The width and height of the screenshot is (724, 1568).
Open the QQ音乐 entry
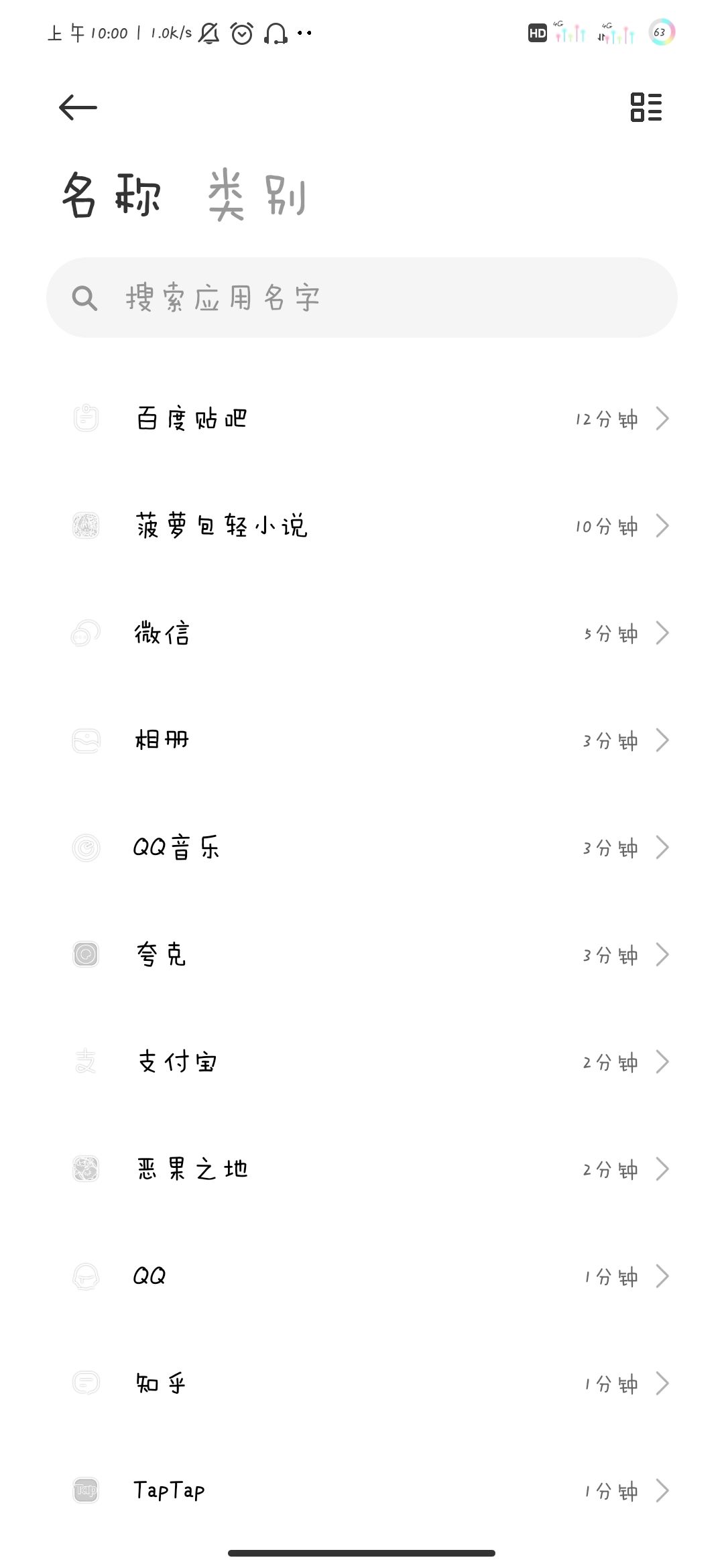[x=362, y=848]
